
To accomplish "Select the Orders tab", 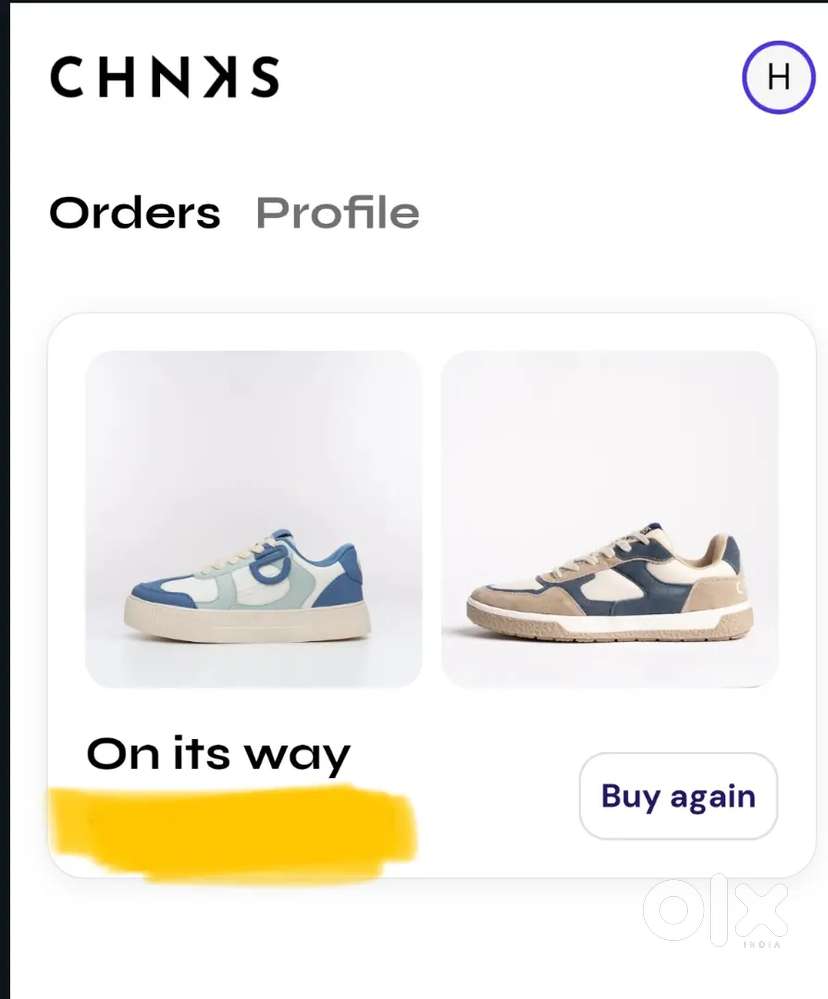I will pos(135,213).
